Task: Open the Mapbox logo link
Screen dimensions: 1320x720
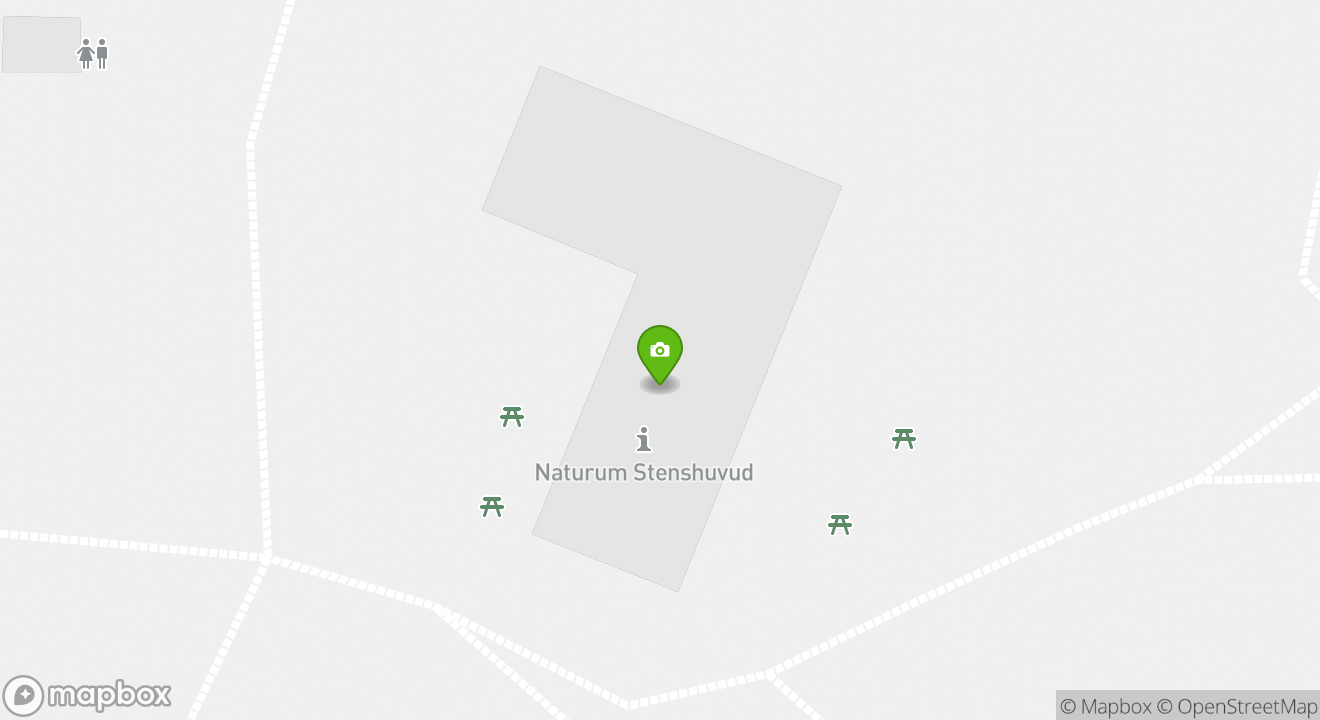Action: 87,695
